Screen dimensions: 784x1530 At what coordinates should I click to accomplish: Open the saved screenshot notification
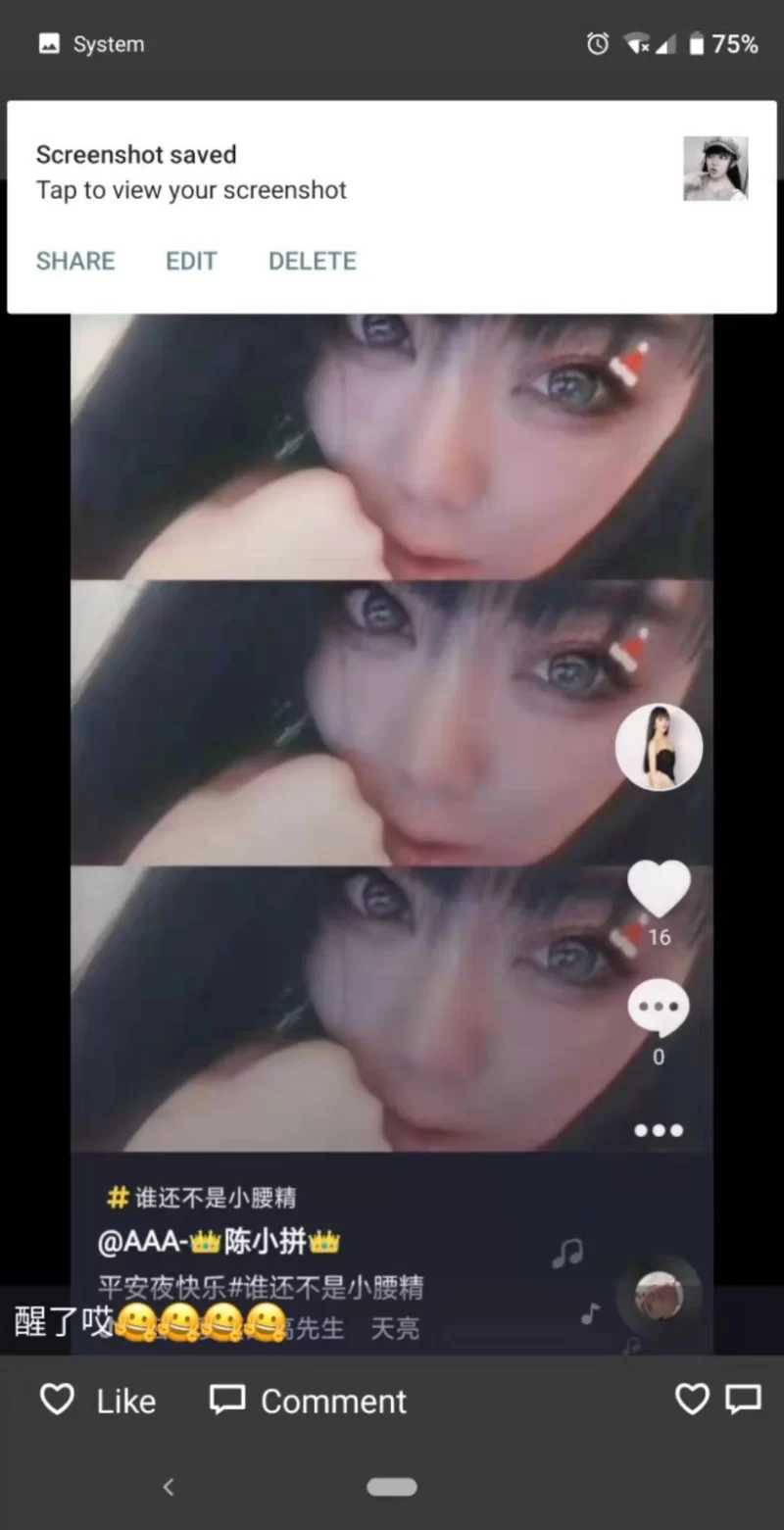click(x=294, y=173)
